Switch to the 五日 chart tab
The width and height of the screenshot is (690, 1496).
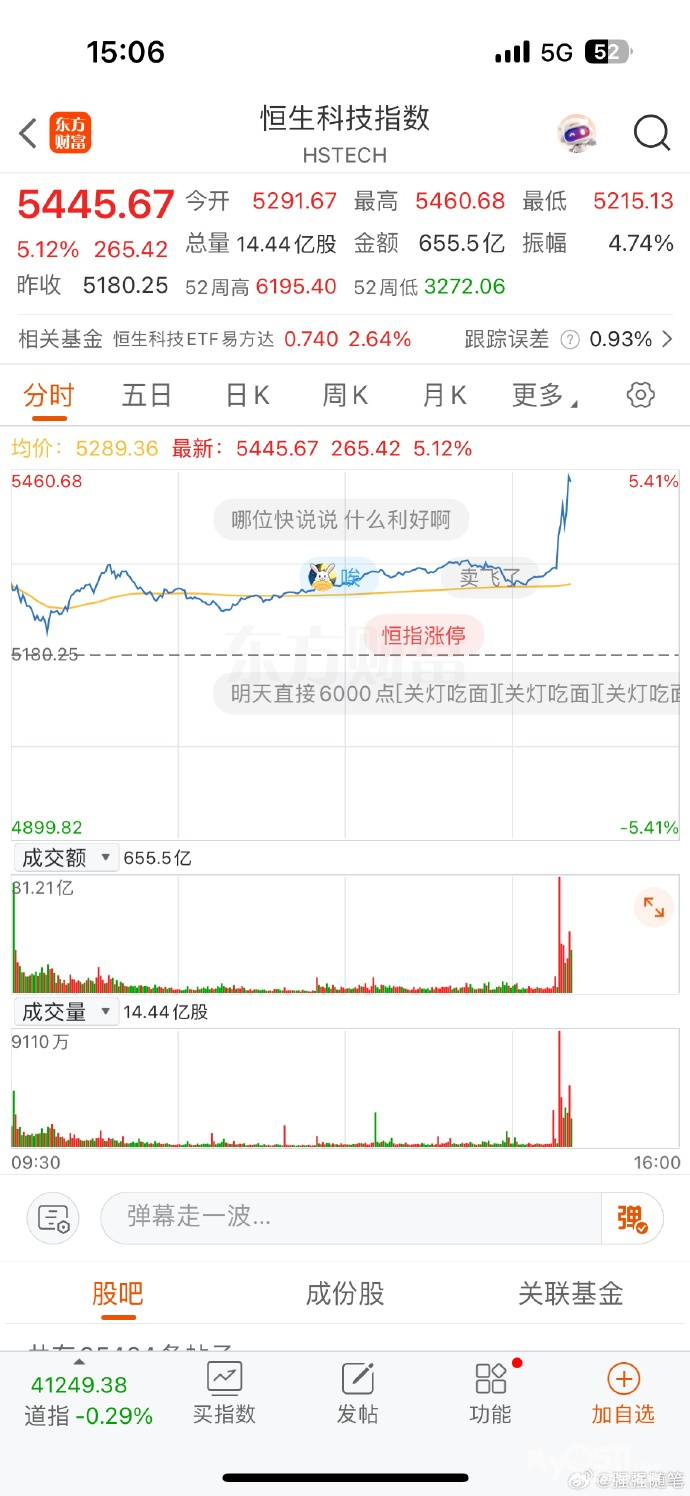(147, 396)
